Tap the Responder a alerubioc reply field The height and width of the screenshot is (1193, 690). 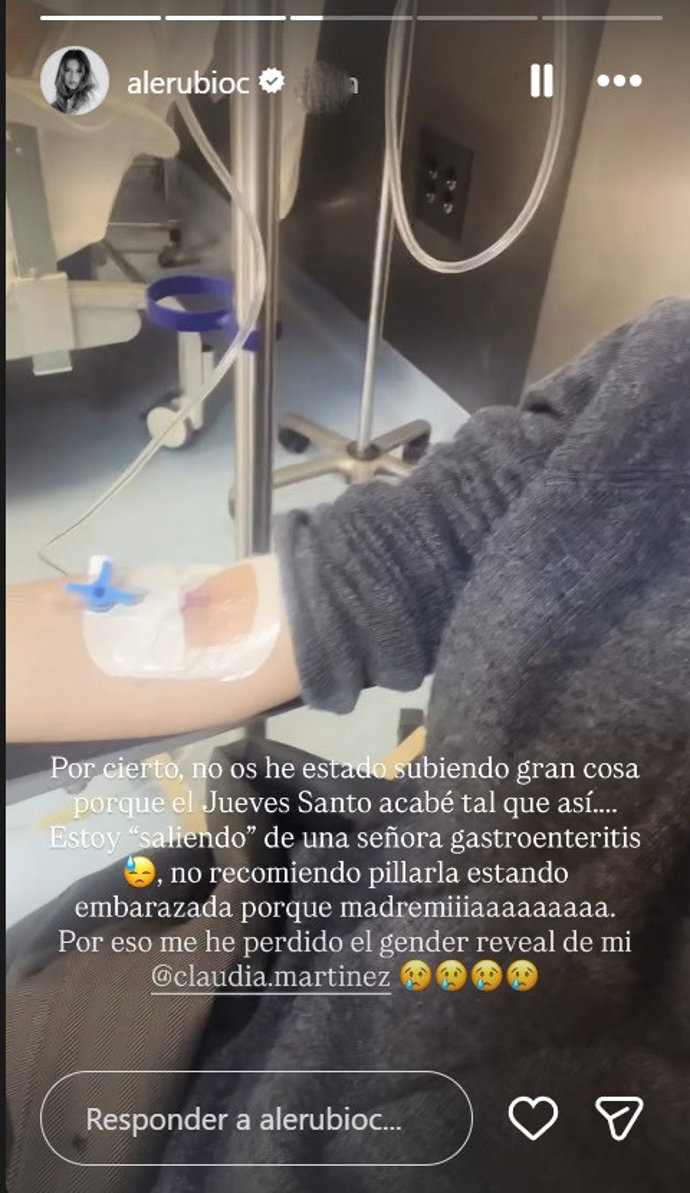click(x=255, y=1118)
